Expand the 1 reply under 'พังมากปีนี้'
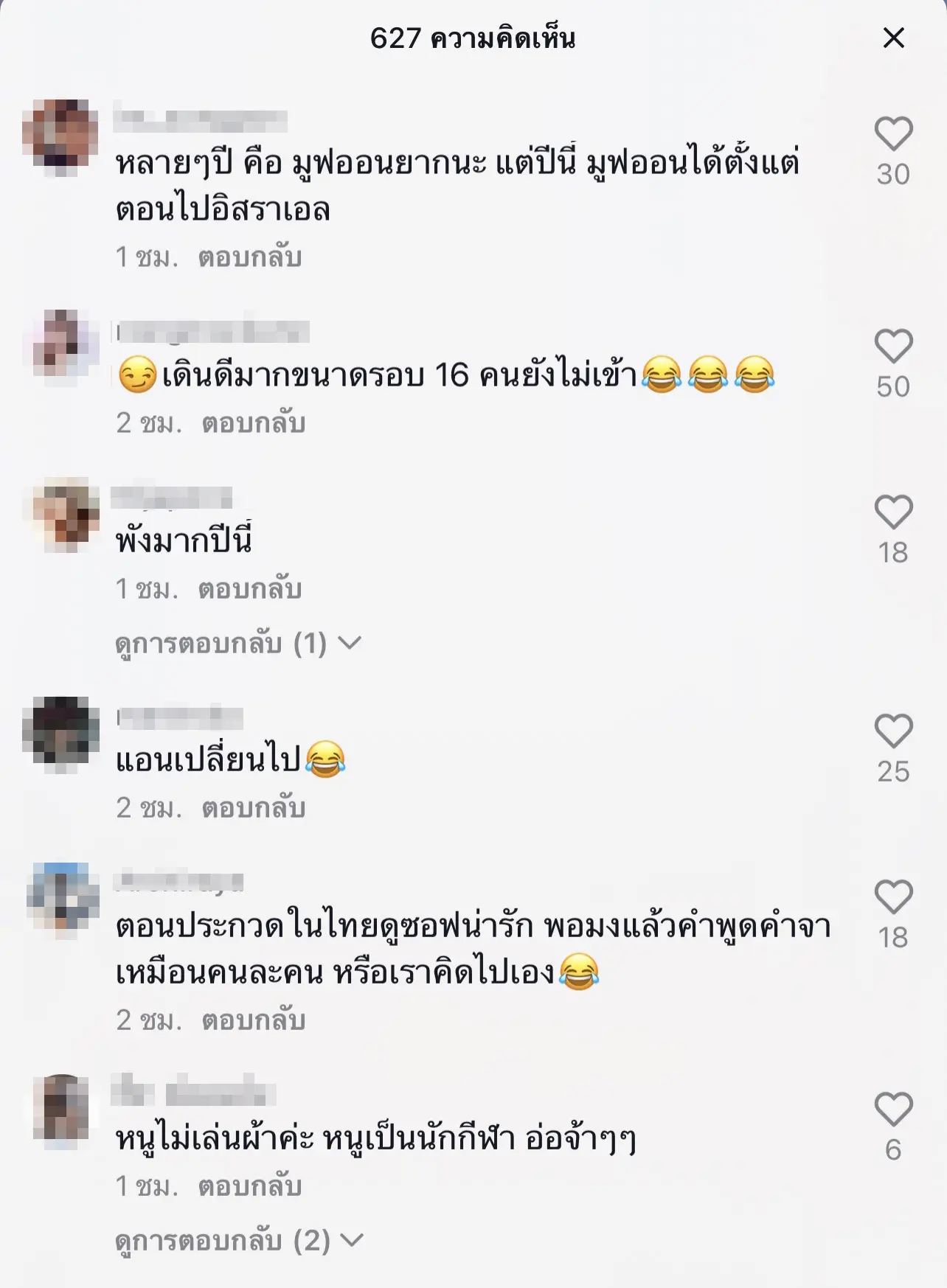Screen dimensions: 947x1288 [237, 644]
